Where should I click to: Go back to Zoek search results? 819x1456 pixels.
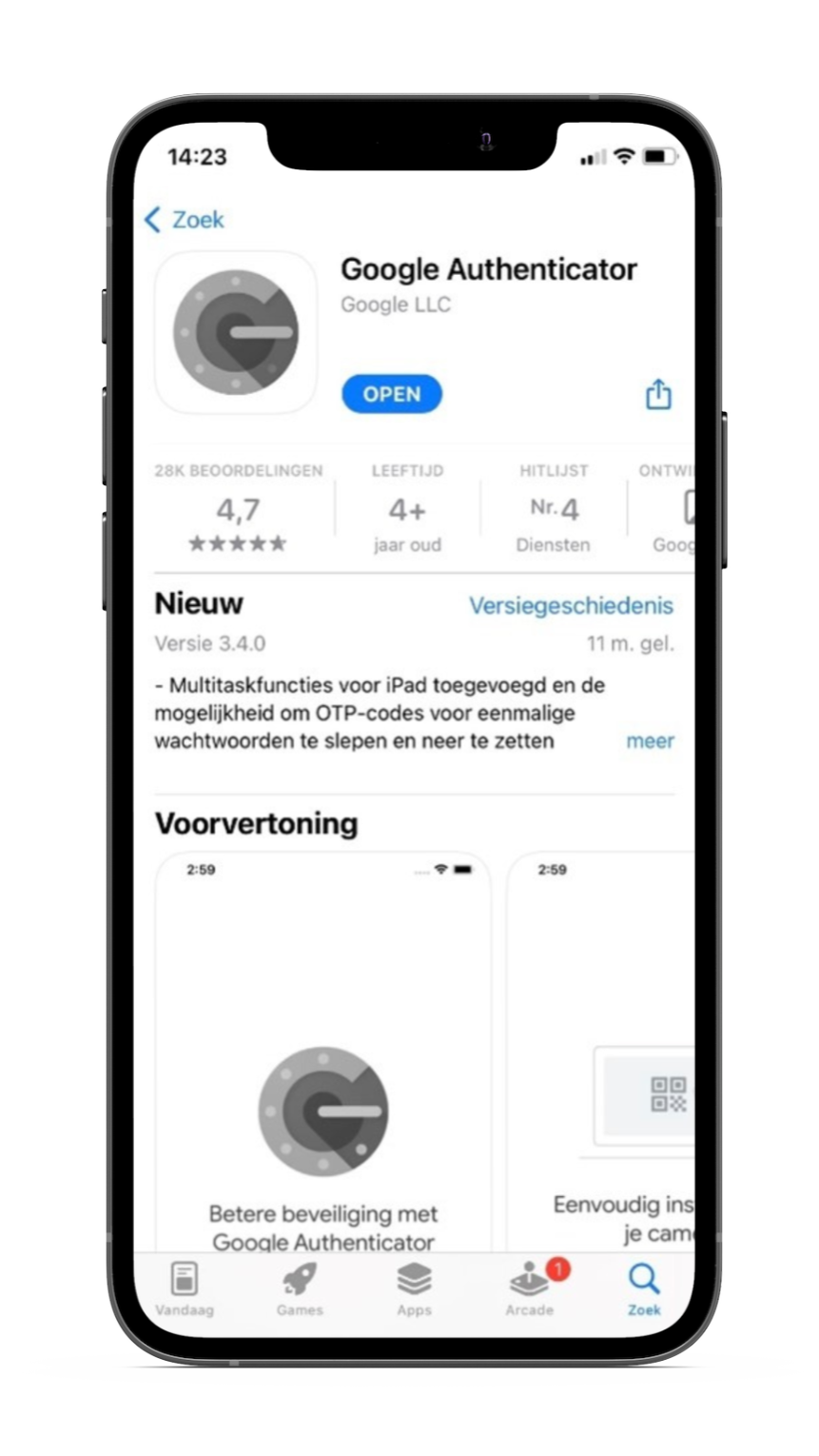click(x=185, y=220)
